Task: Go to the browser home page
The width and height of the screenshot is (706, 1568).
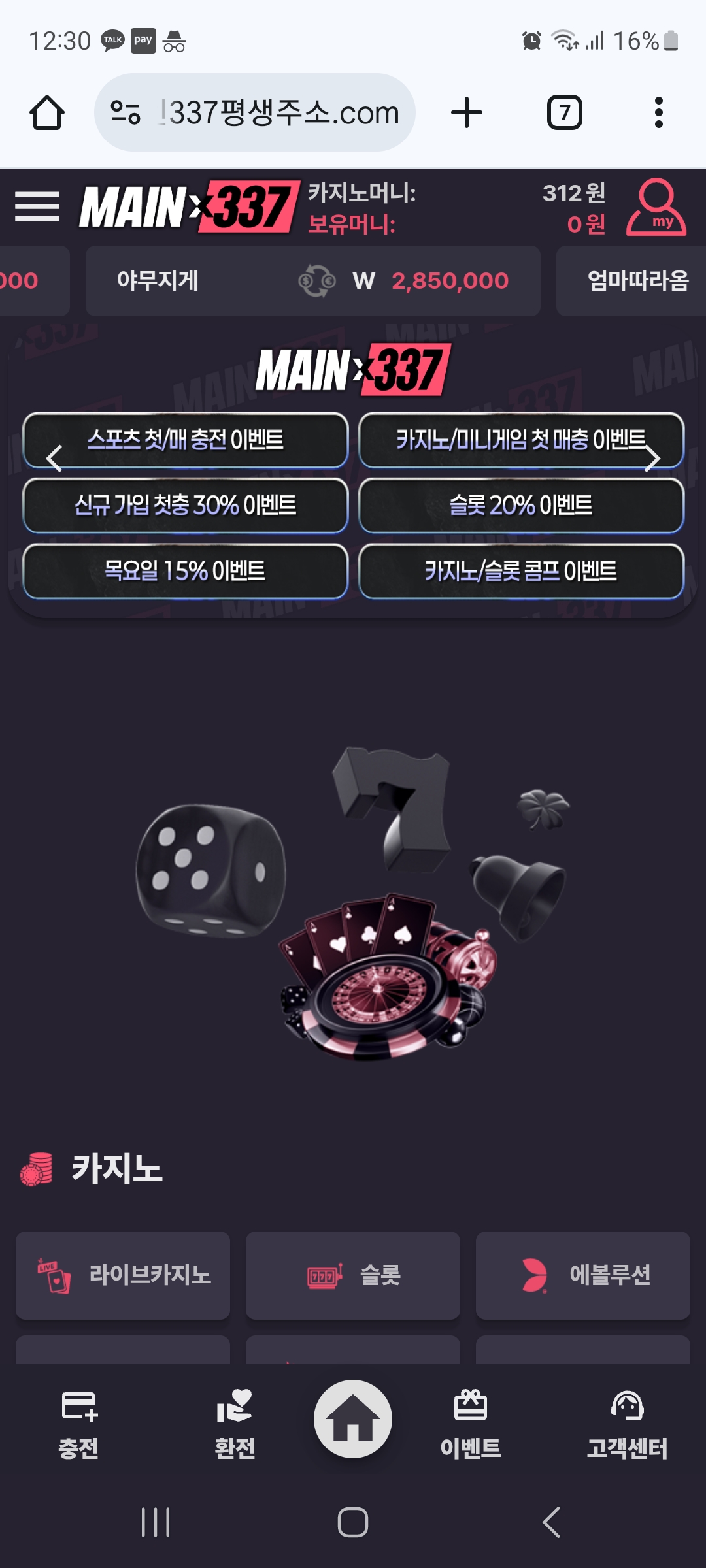Action: pyautogui.click(x=47, y=112)
